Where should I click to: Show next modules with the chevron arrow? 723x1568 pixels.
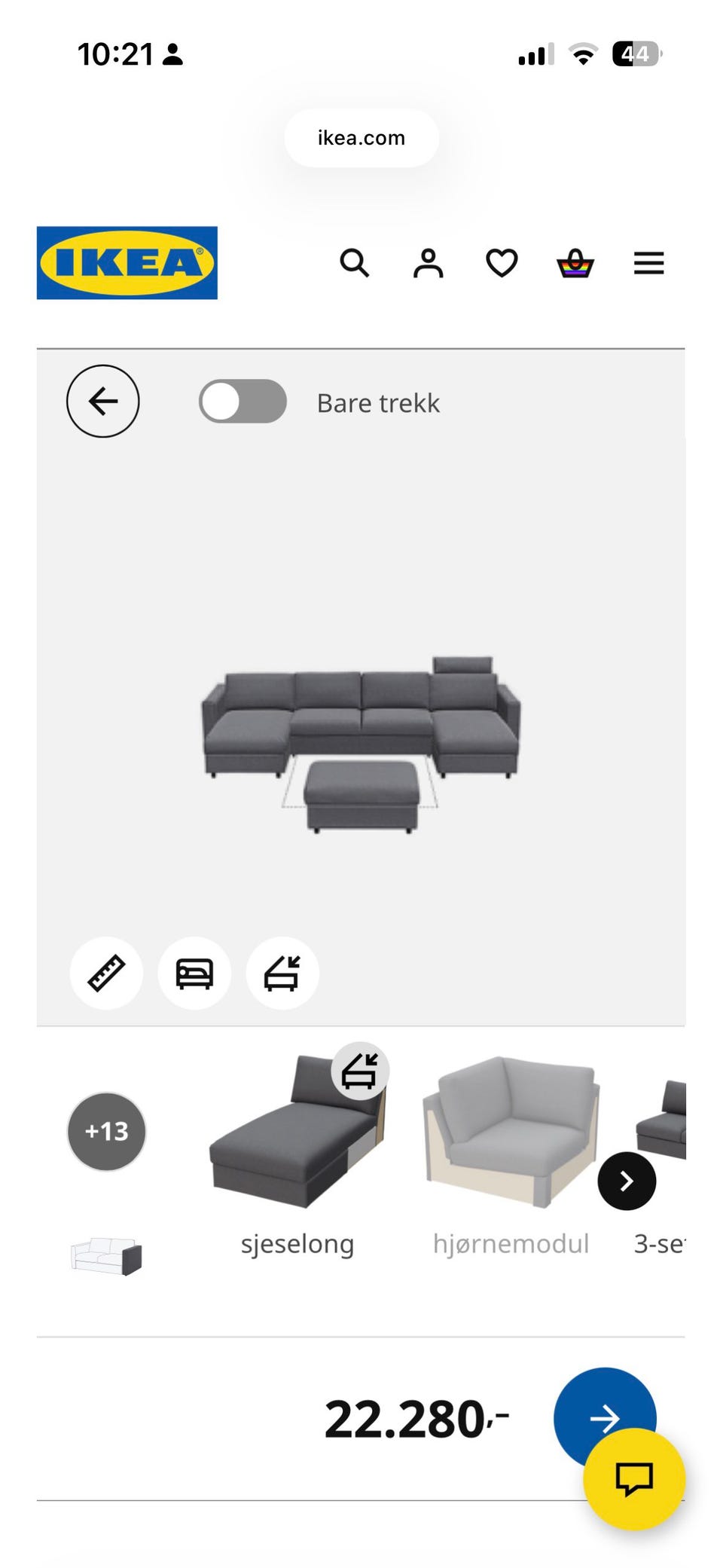pos(627,1181)
